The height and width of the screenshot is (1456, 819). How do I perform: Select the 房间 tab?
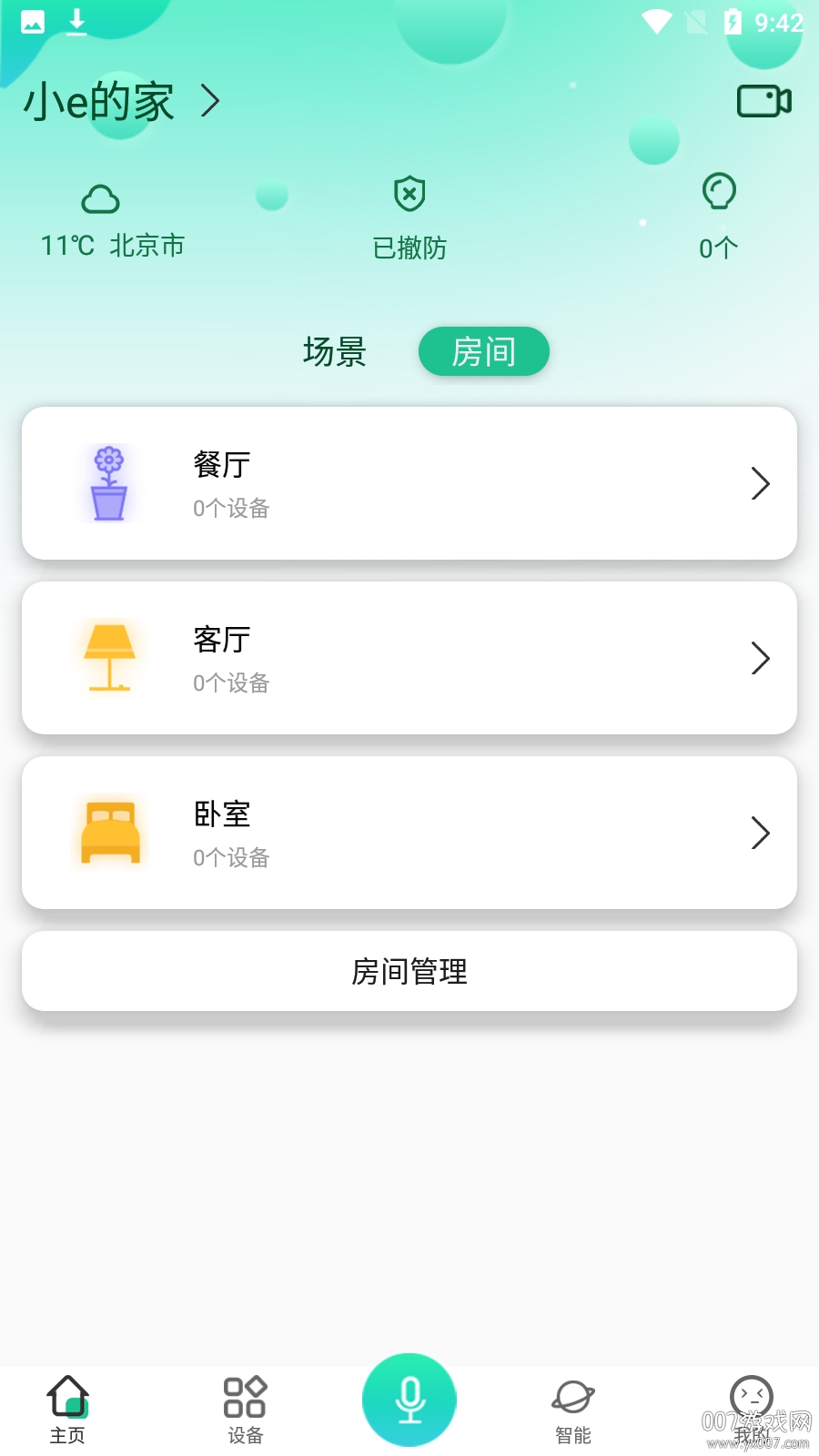coord(483,352)
